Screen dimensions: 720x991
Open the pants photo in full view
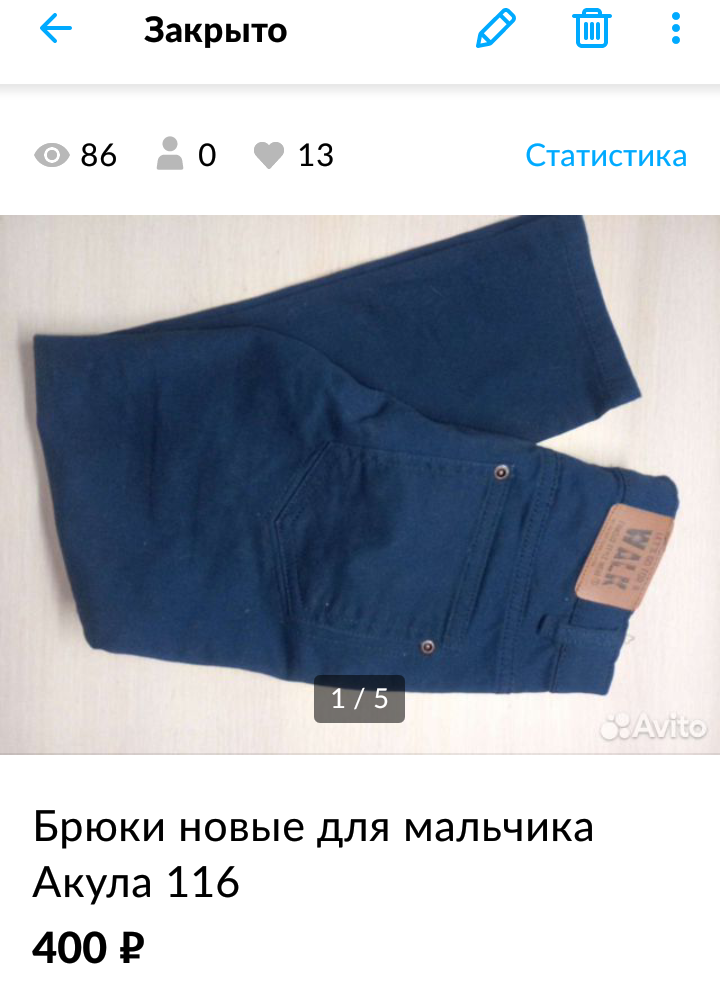click(x=360, y=485)
